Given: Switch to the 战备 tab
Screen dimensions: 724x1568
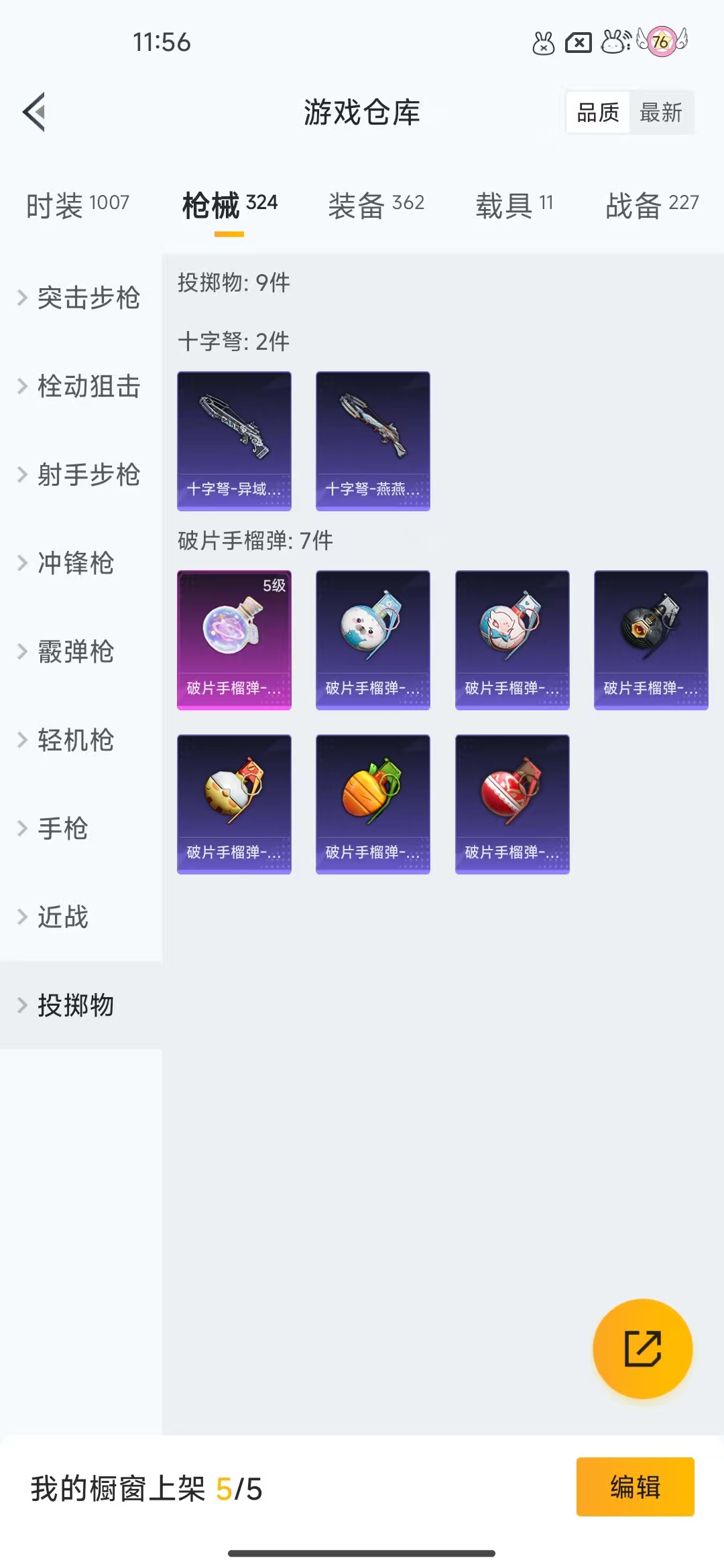Looking at the screenshot, I should [x=652, y=204].
